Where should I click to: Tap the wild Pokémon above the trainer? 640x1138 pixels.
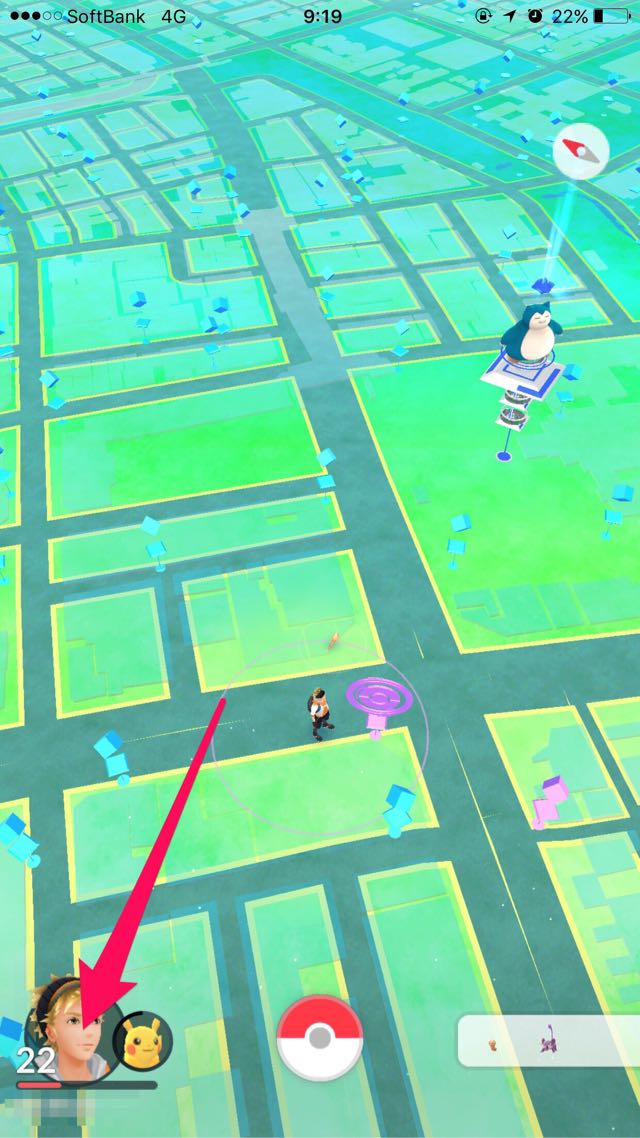[333, 640]
